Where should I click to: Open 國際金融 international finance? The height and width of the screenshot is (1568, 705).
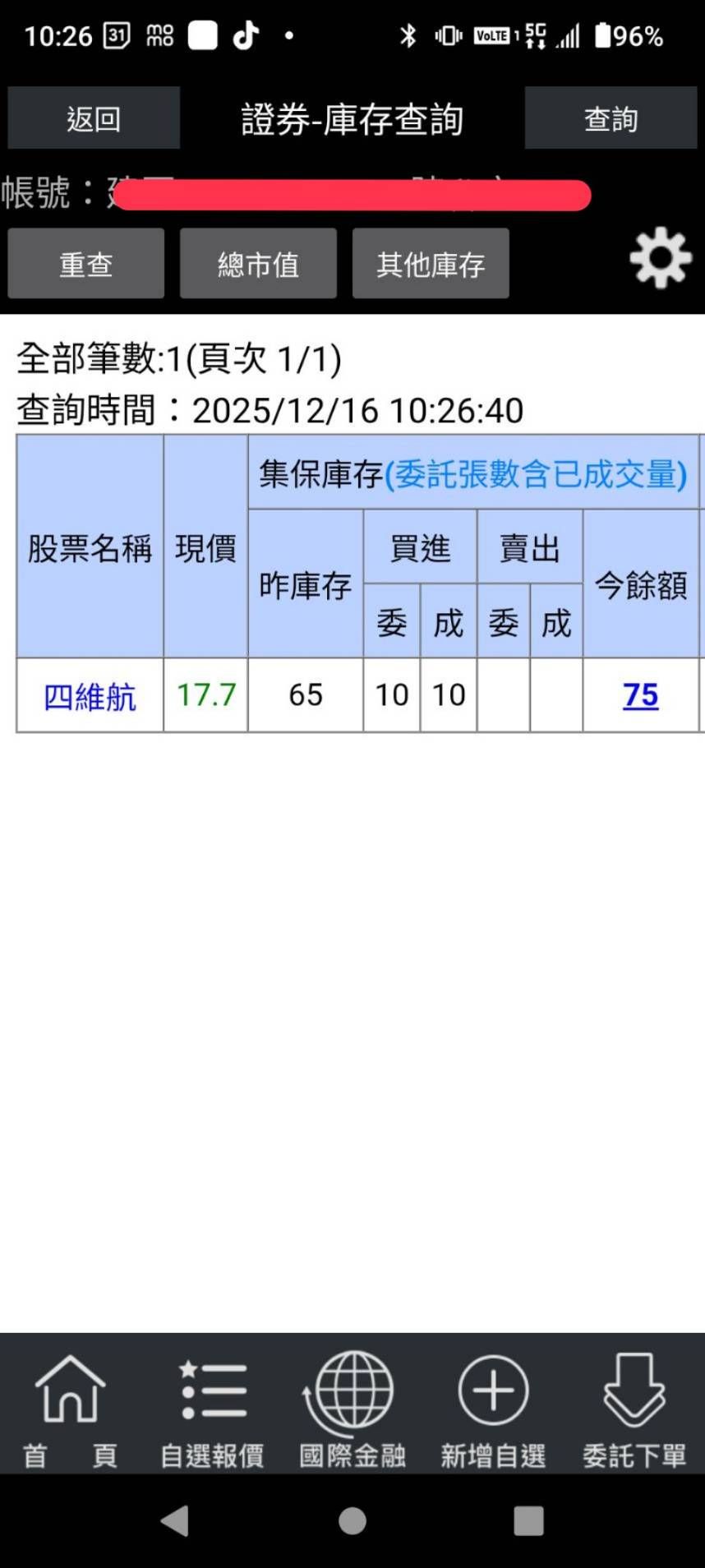click(x=352, y=1410)
